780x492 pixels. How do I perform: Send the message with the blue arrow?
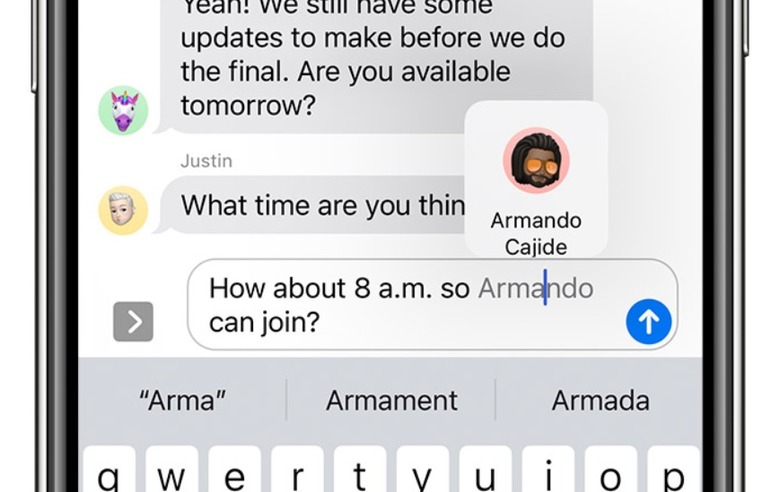[649, 322]
